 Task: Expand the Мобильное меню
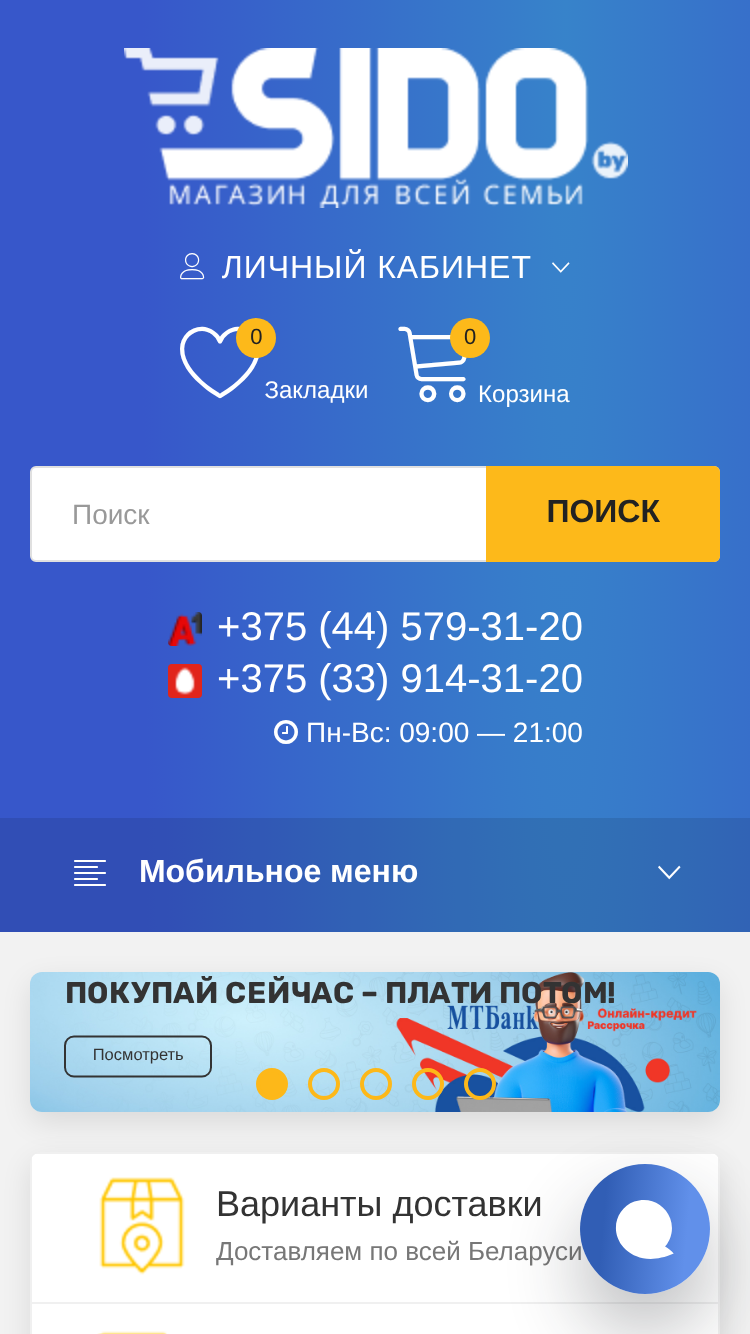click(375, 873)
